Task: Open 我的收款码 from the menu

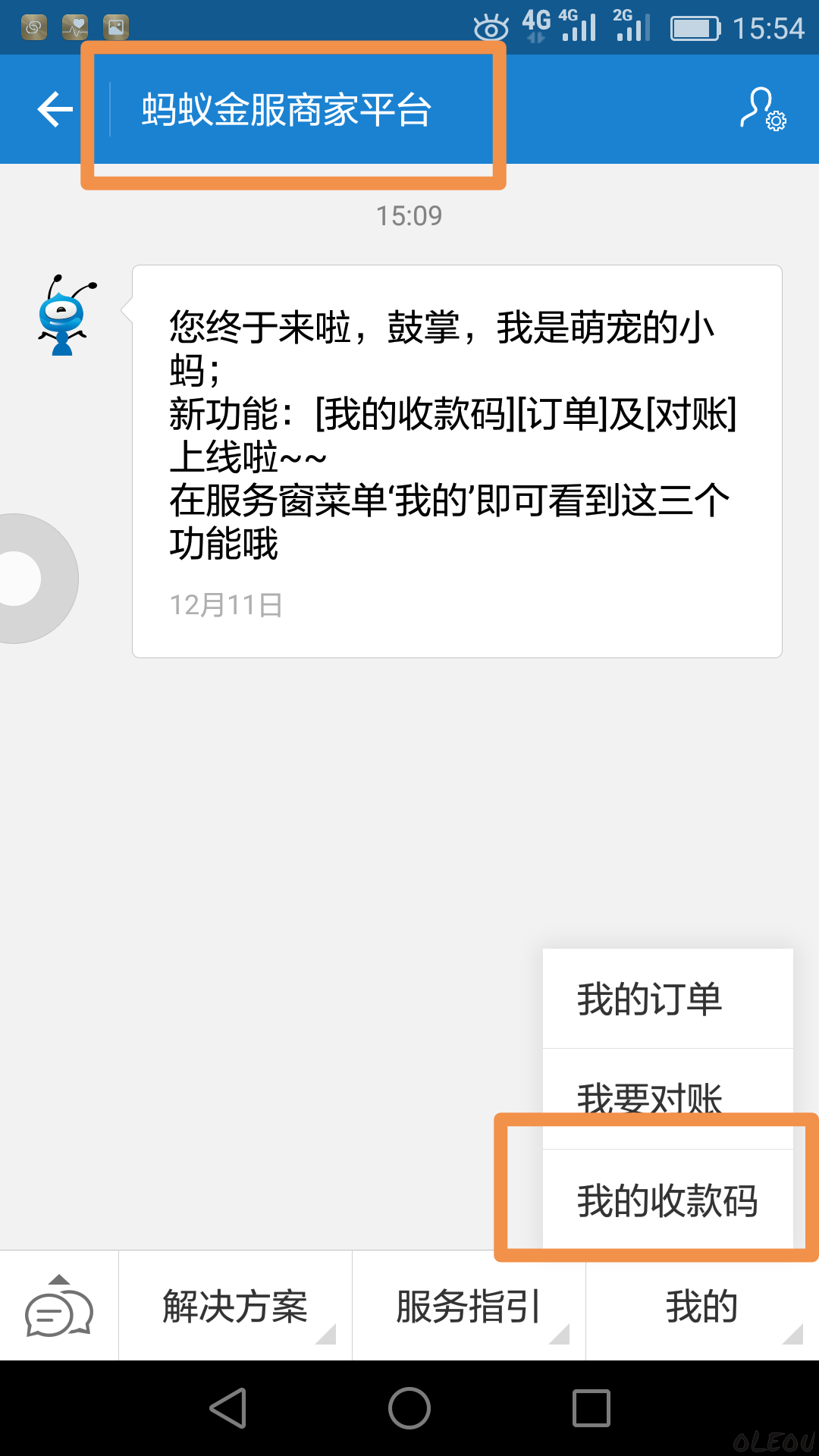Action: (667, 1200)
